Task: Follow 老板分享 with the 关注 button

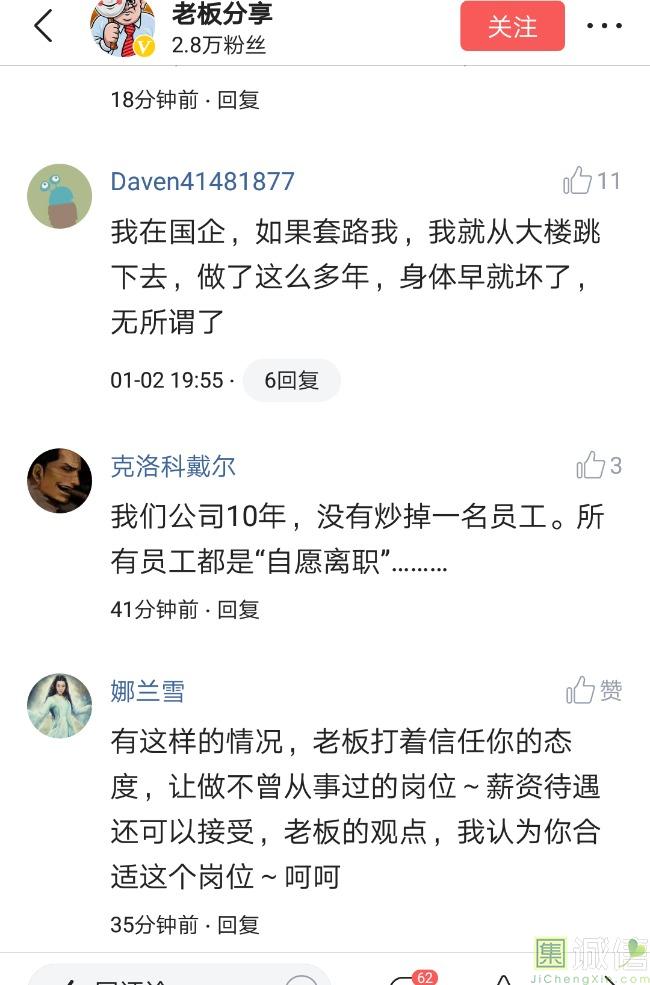Action: 512,27
